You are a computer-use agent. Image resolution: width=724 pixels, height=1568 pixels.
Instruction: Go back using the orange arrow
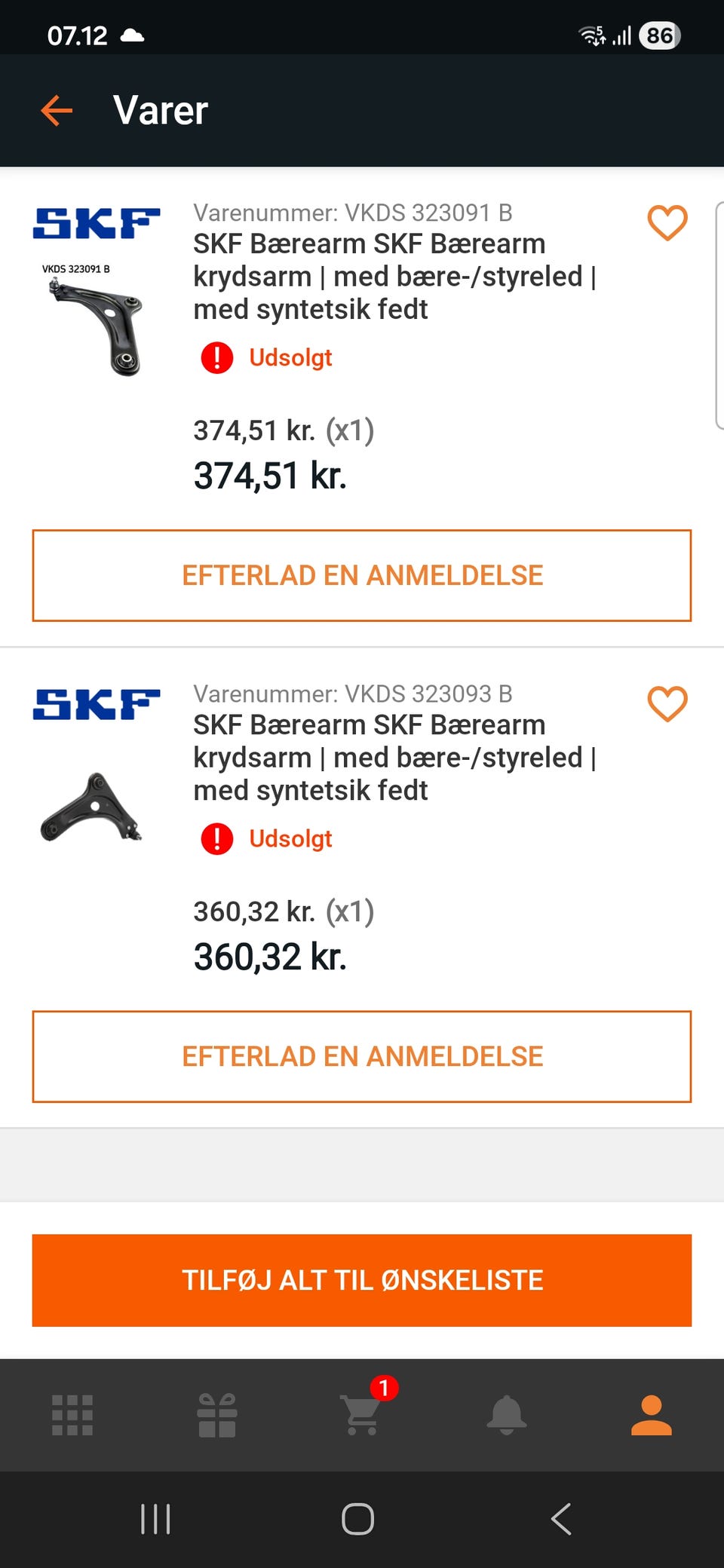coord(57,111)
